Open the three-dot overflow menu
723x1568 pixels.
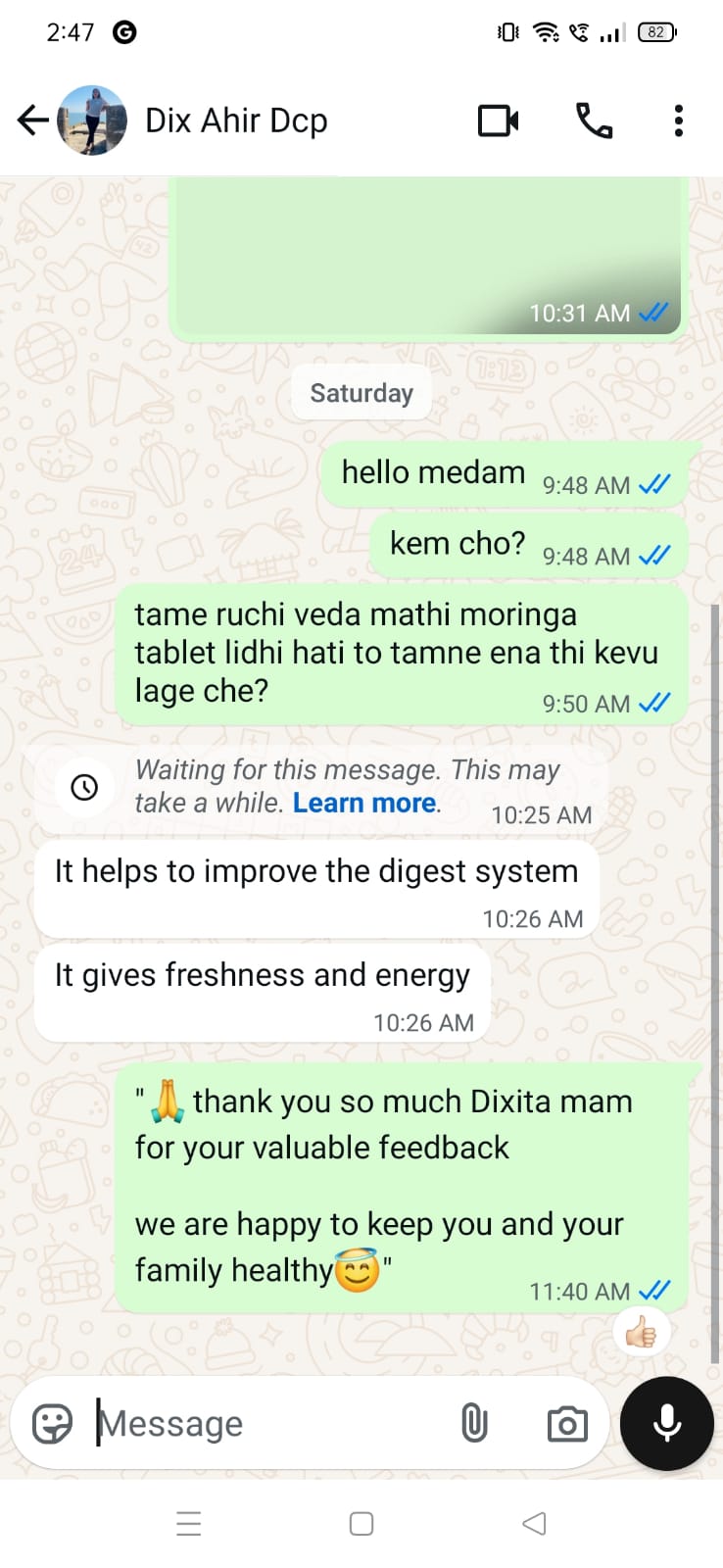tap(678, 121)
